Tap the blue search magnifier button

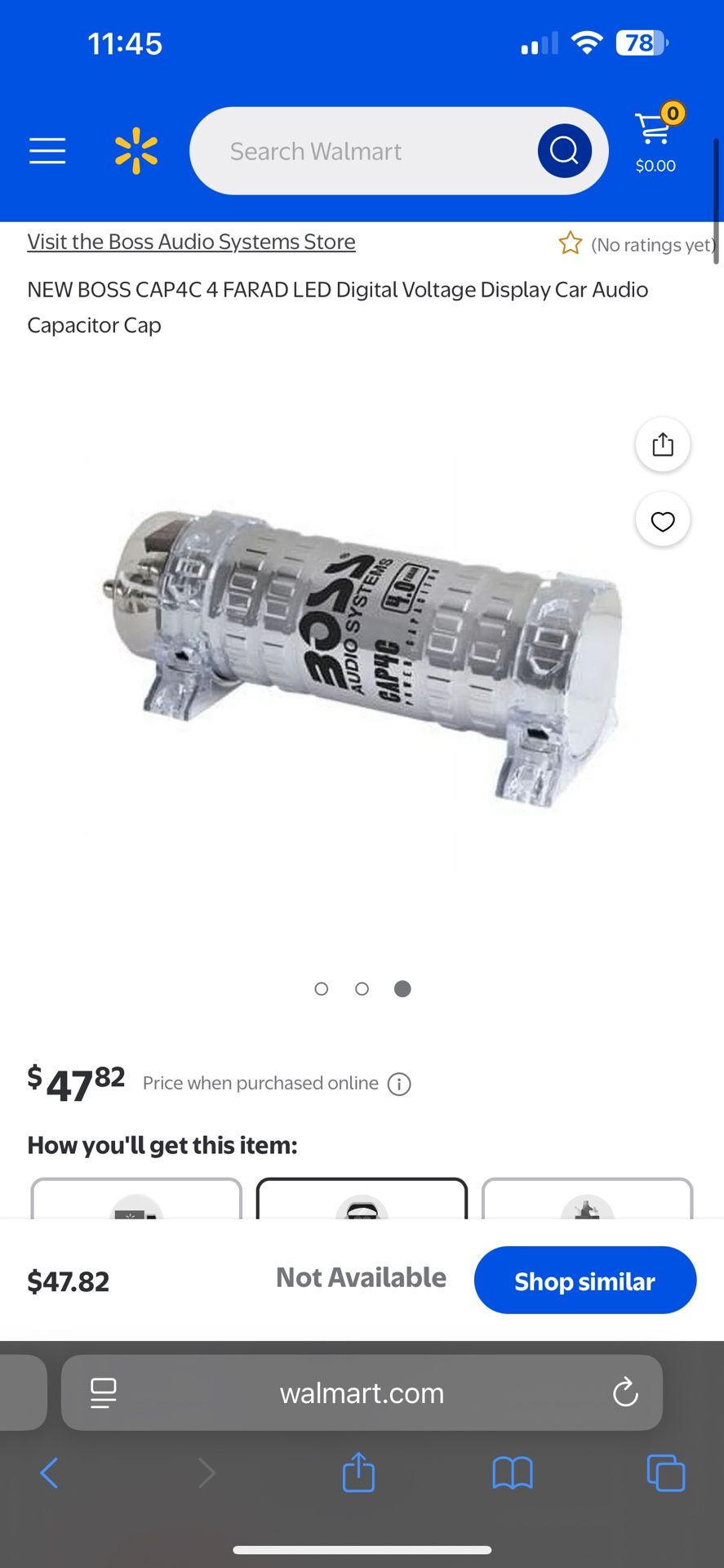[564, 151]
